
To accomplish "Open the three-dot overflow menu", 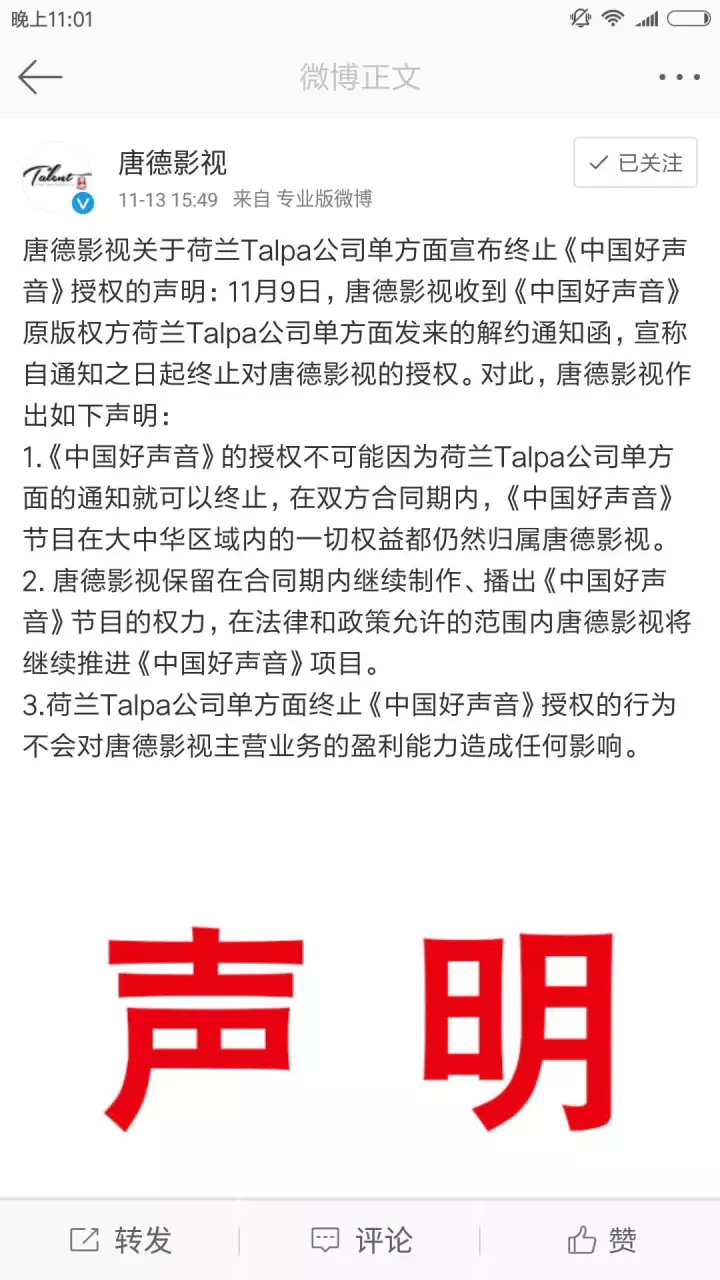I will click(x=679, y=77).
